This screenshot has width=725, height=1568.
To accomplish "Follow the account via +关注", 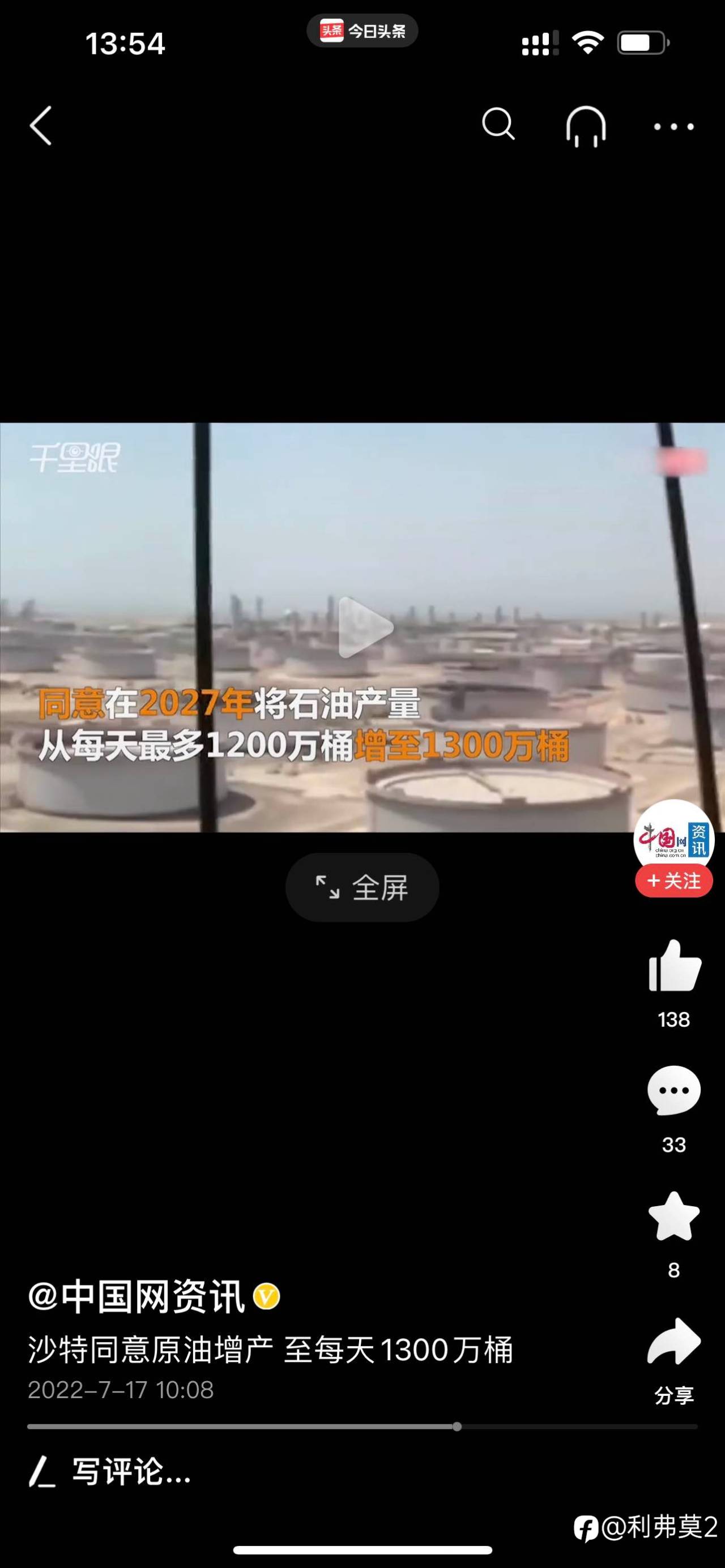I will coord(674,881).
